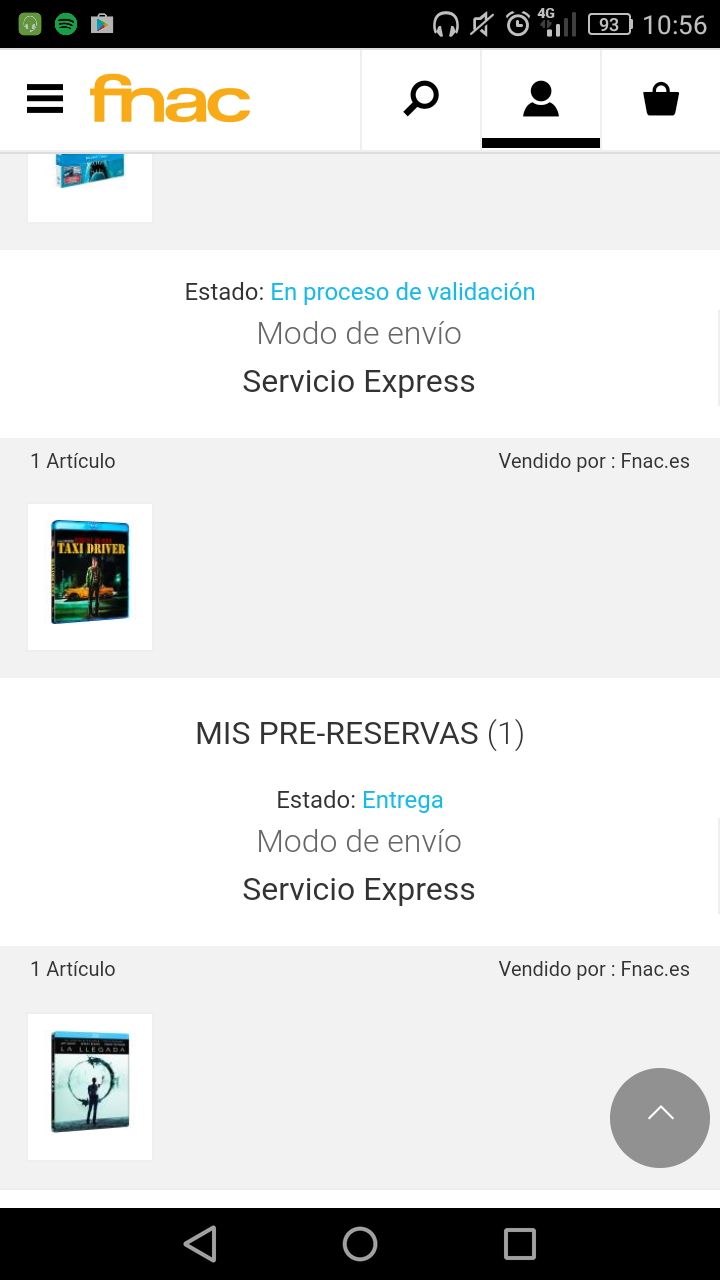The height and width of the screenshot is (1280, 720).
Task: Open the account profile icon
Action: (541, 99)
